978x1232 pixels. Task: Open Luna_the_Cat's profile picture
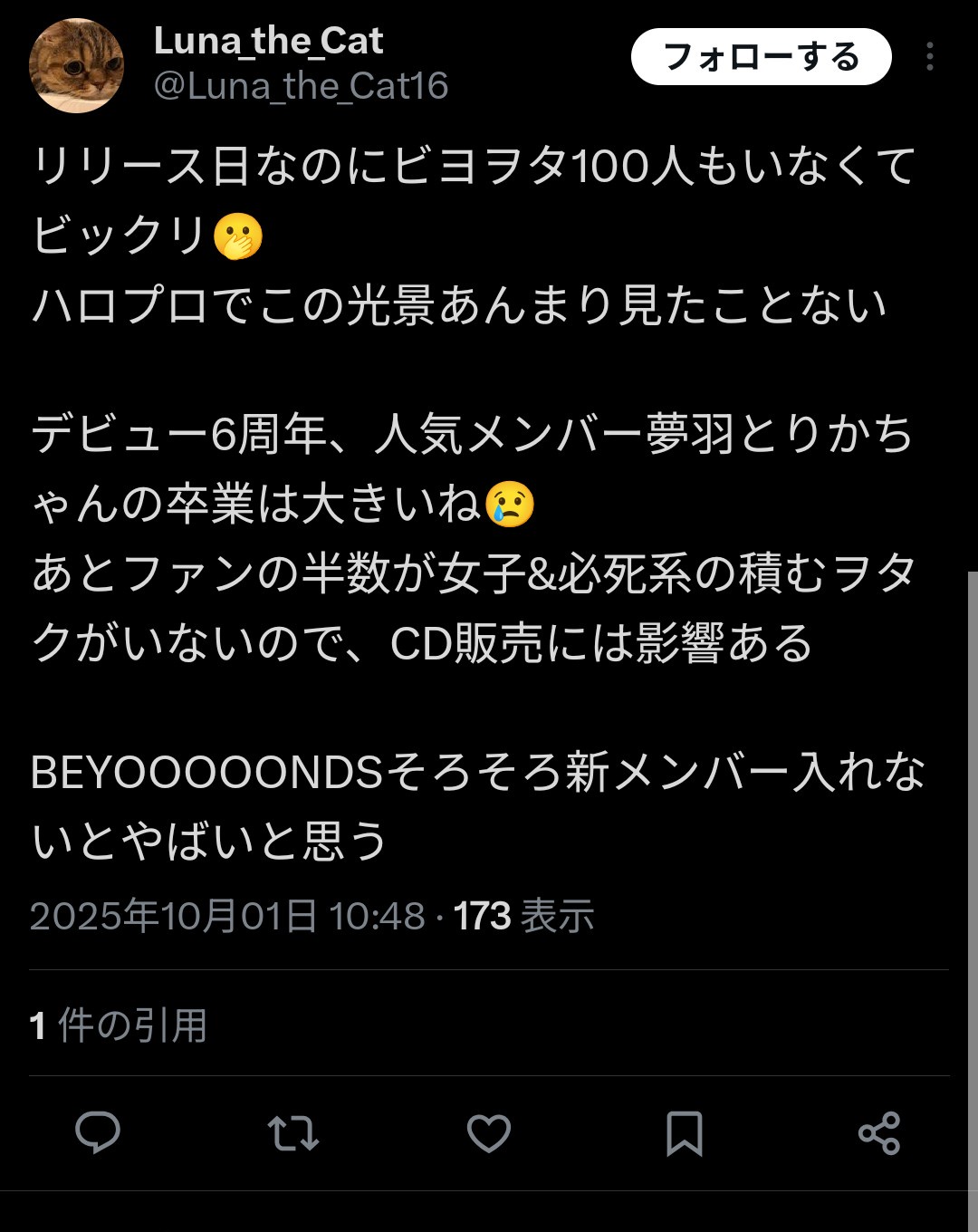click(76, 65)
